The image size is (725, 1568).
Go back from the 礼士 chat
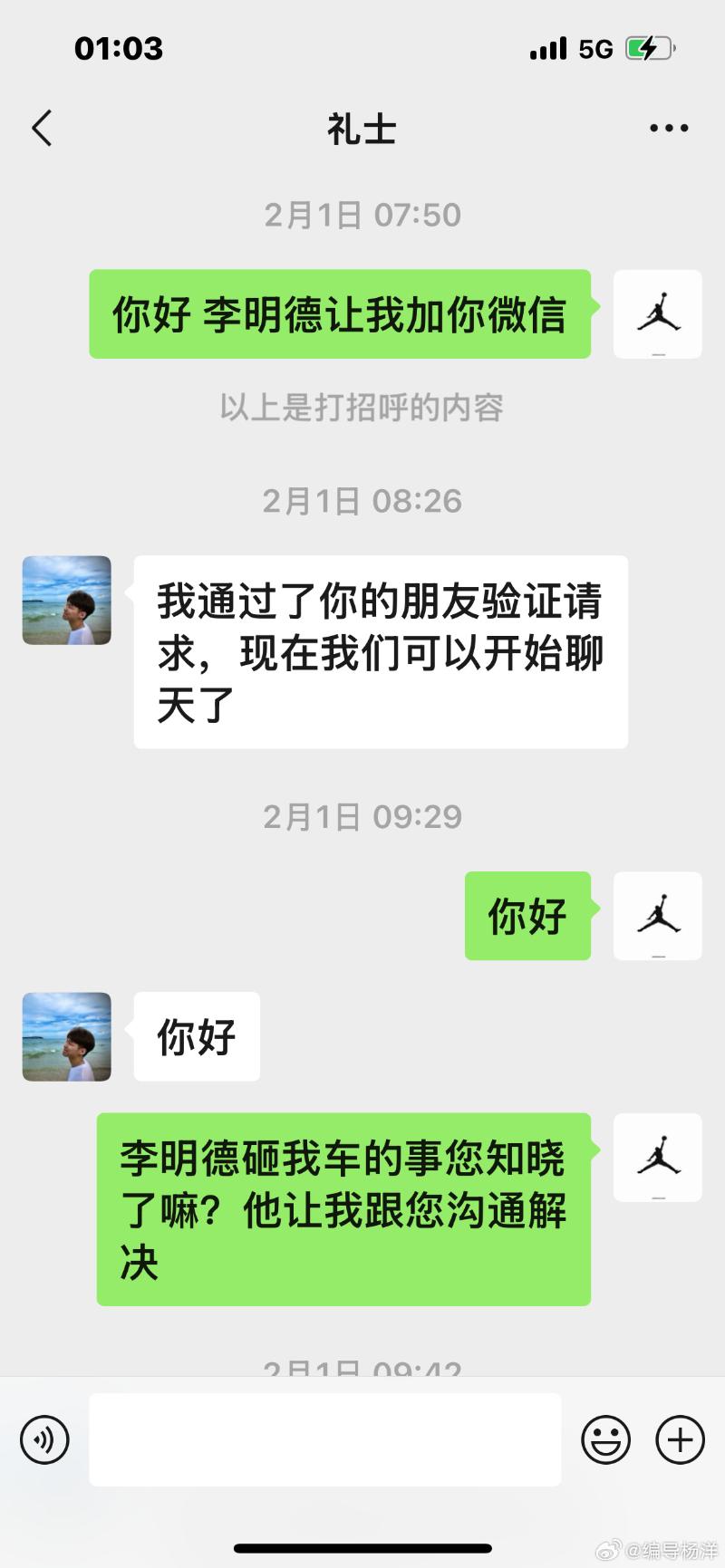pyautogui.click(x=42, y=129)
